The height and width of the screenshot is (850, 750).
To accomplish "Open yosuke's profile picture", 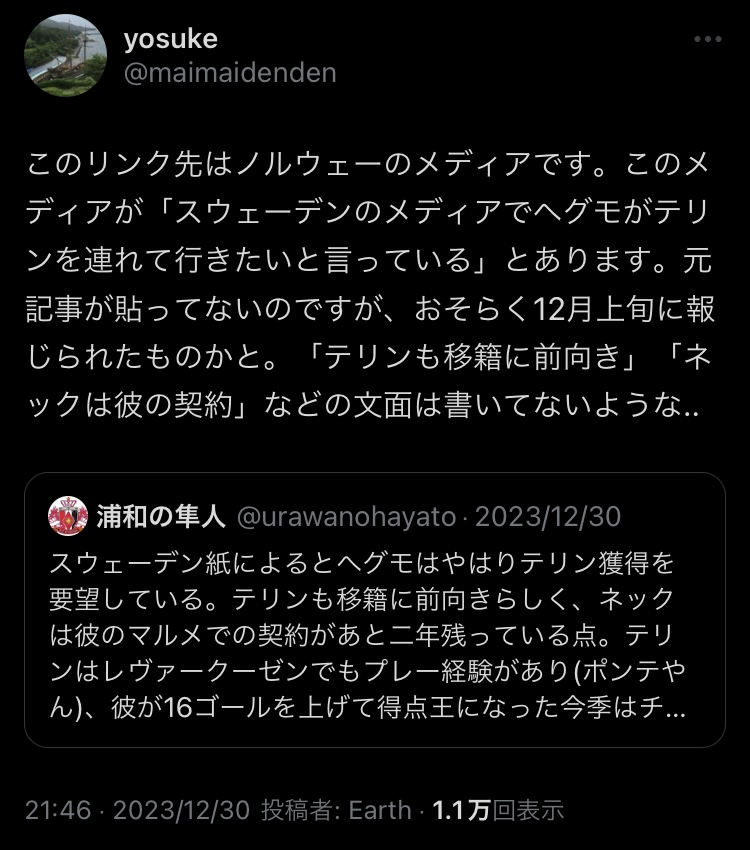I will tap(65, 56).
